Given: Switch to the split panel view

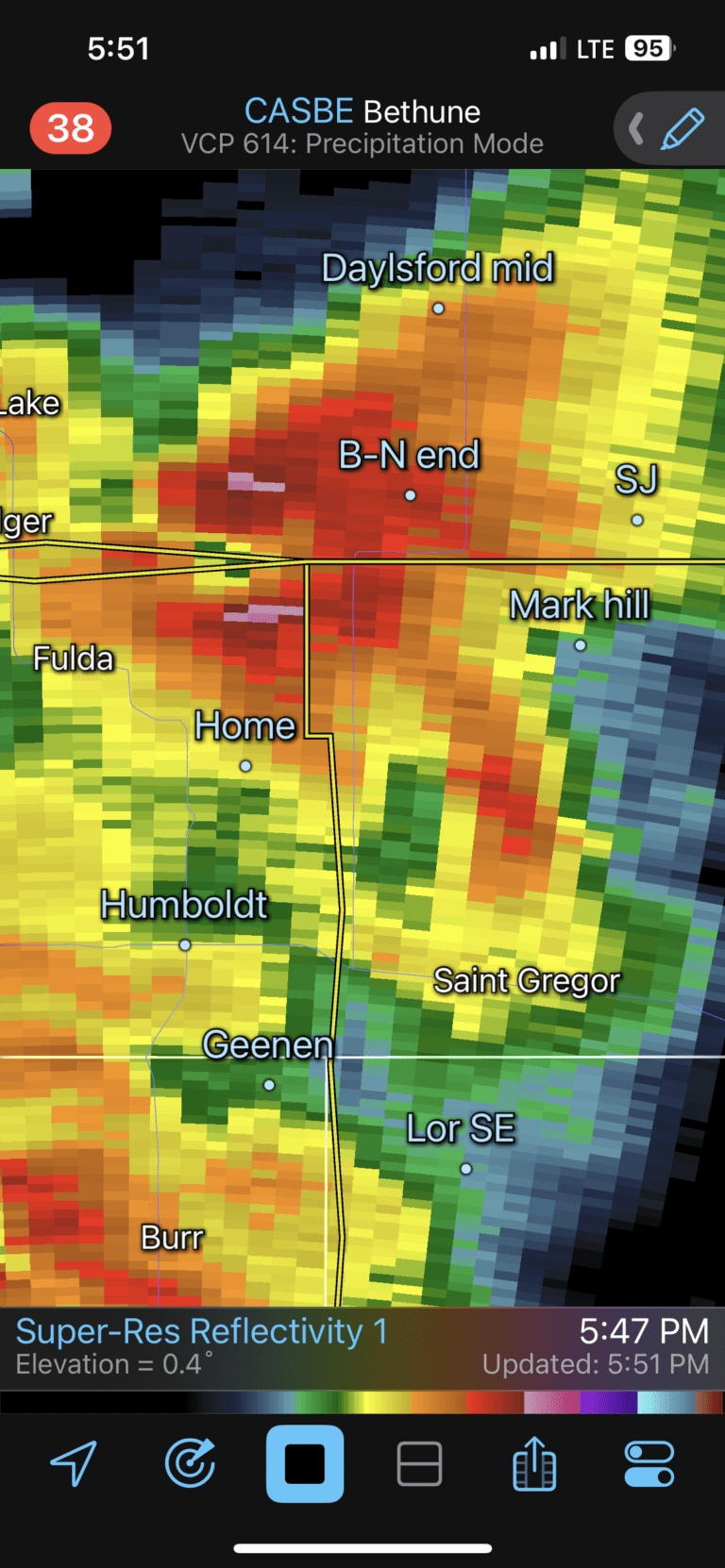Looking at the screenshot, I should tap(419, 1463).
